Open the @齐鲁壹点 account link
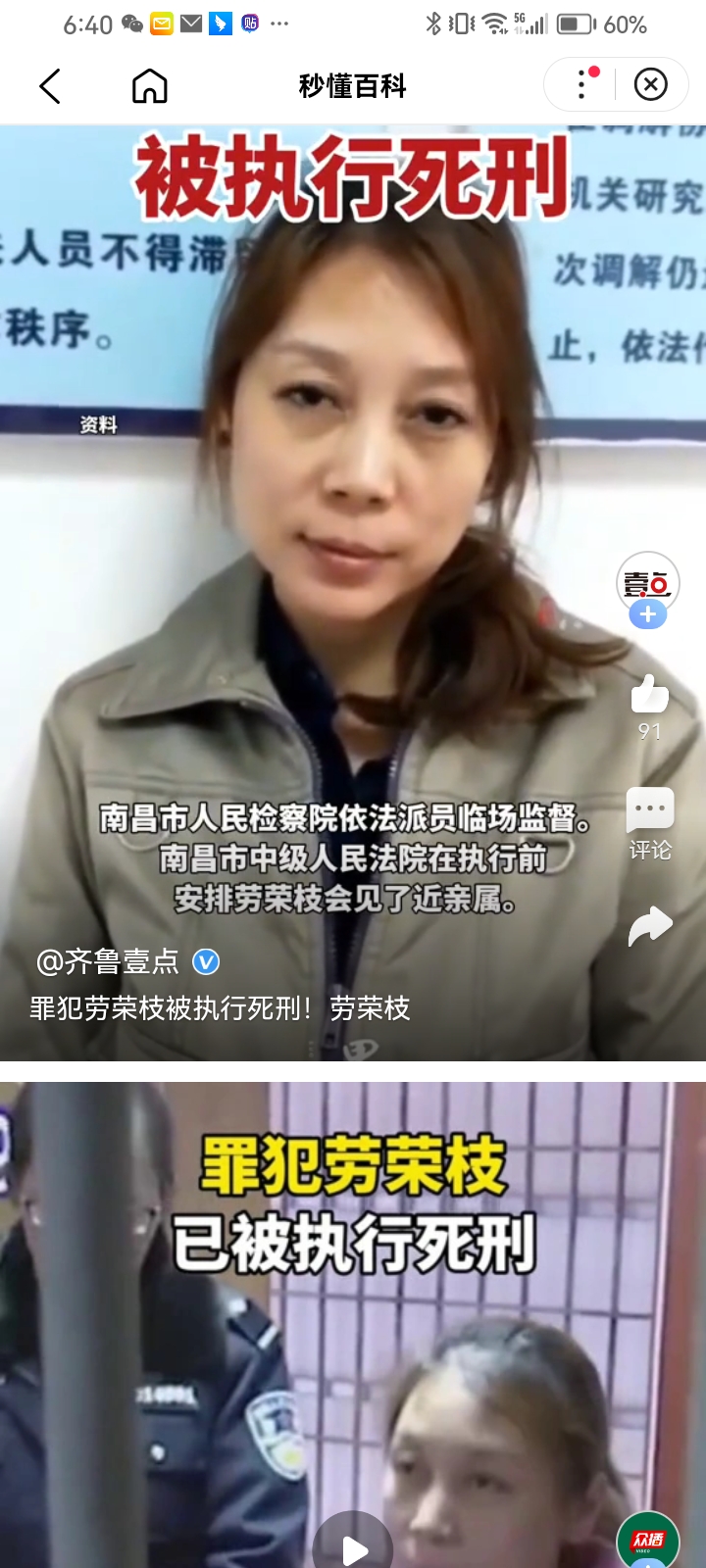706x1568 pixels. click(108, 962)
